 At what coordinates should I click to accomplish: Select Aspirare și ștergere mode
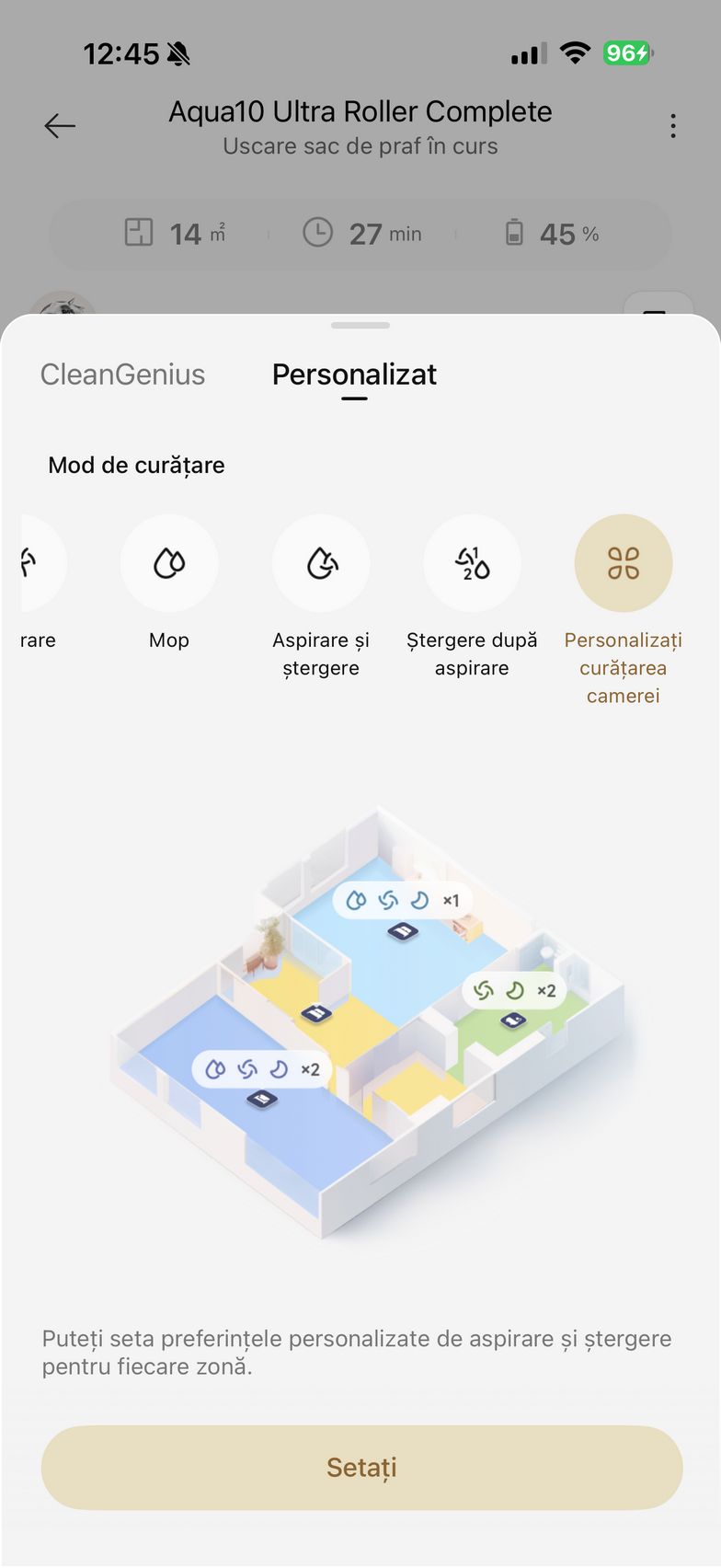[321, 563]
